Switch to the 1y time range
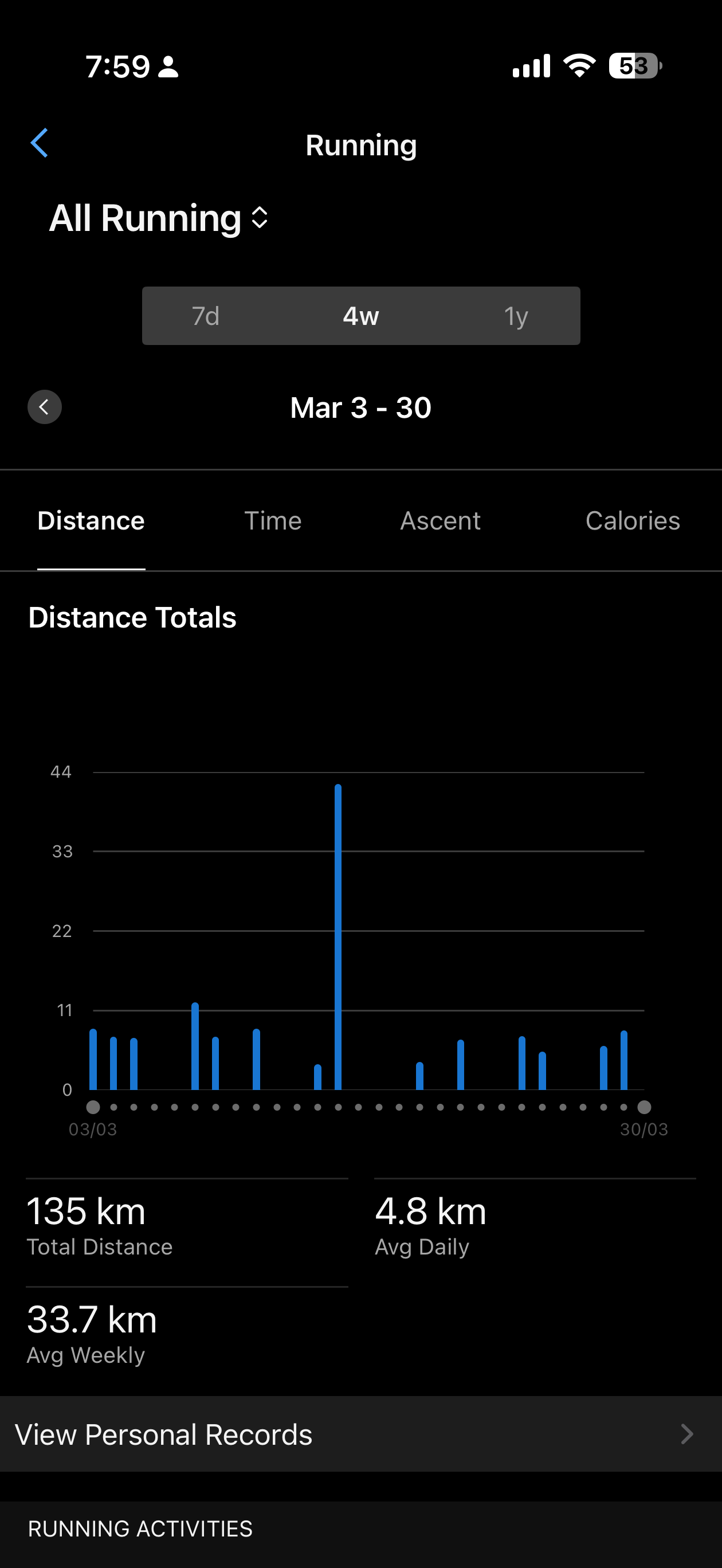The height and width of the screenshot is (1568, 722). click(516, 316)
